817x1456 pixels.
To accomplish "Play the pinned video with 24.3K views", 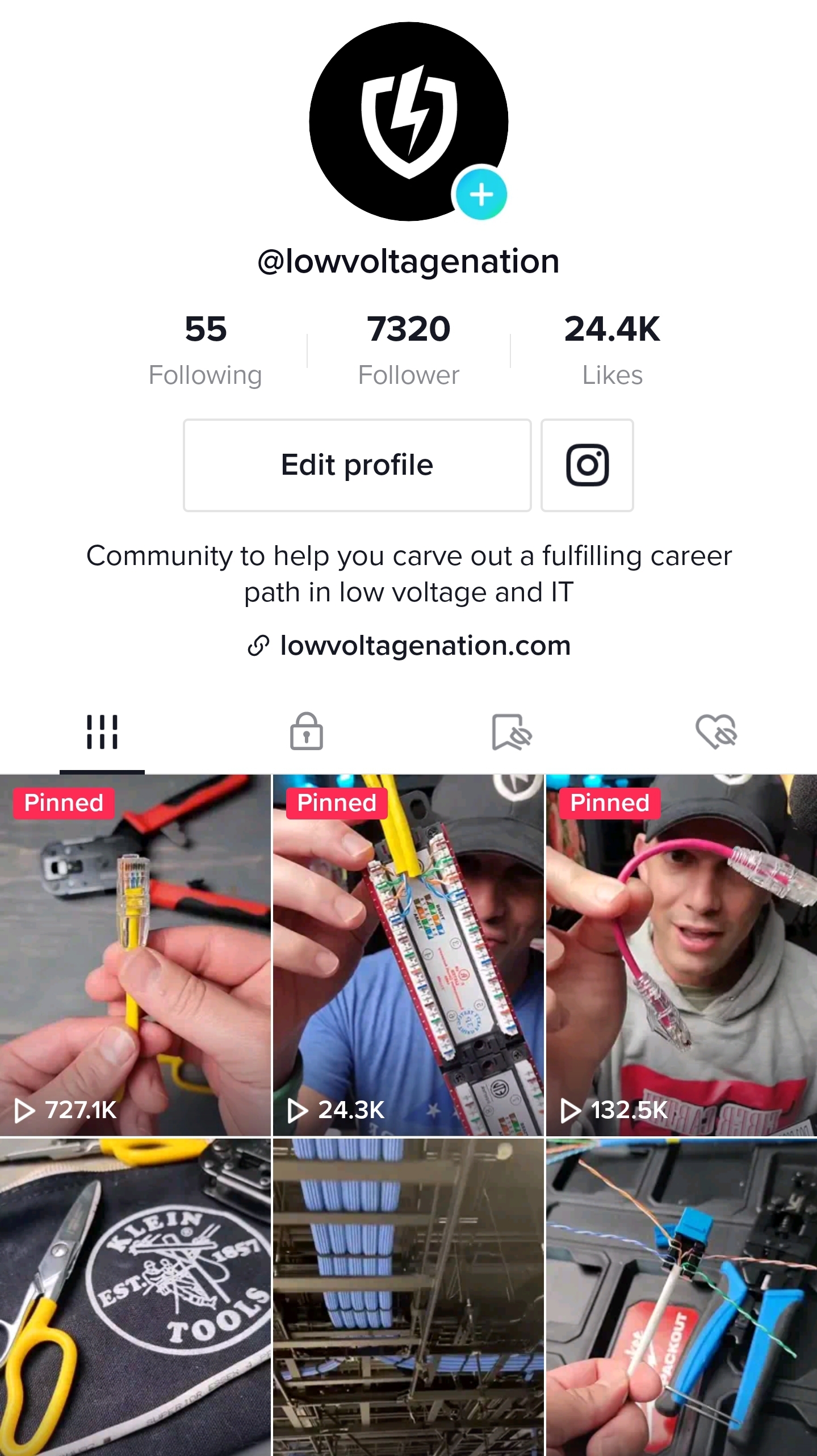I will click(x=408, y=955).
